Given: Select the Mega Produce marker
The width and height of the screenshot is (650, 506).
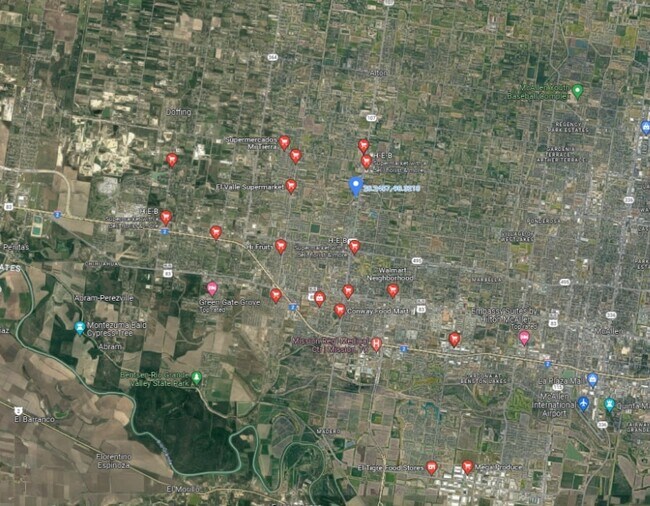Looking at the screenshot, I should click(467, 466).
